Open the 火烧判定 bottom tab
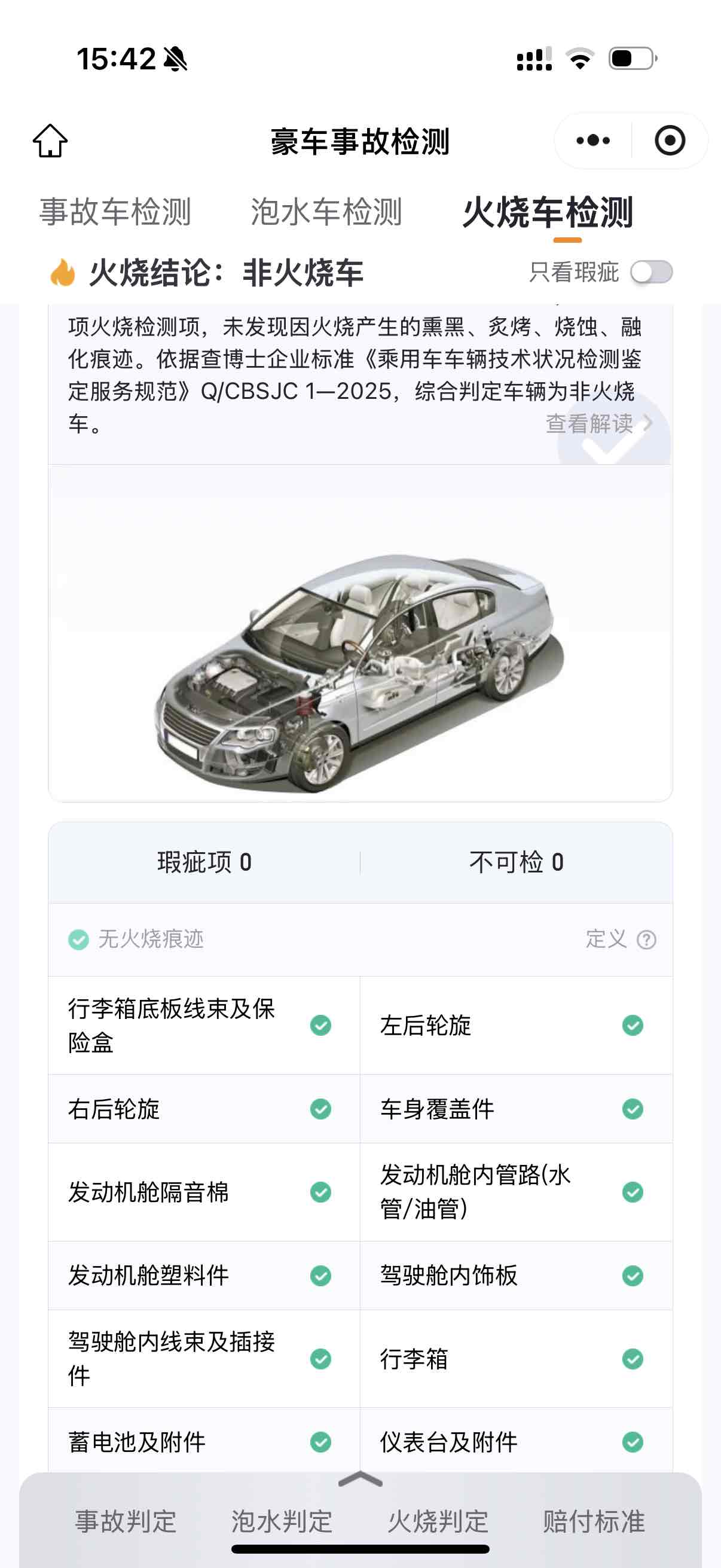This screenshot has height=1568, width=721. (438, 1521)
